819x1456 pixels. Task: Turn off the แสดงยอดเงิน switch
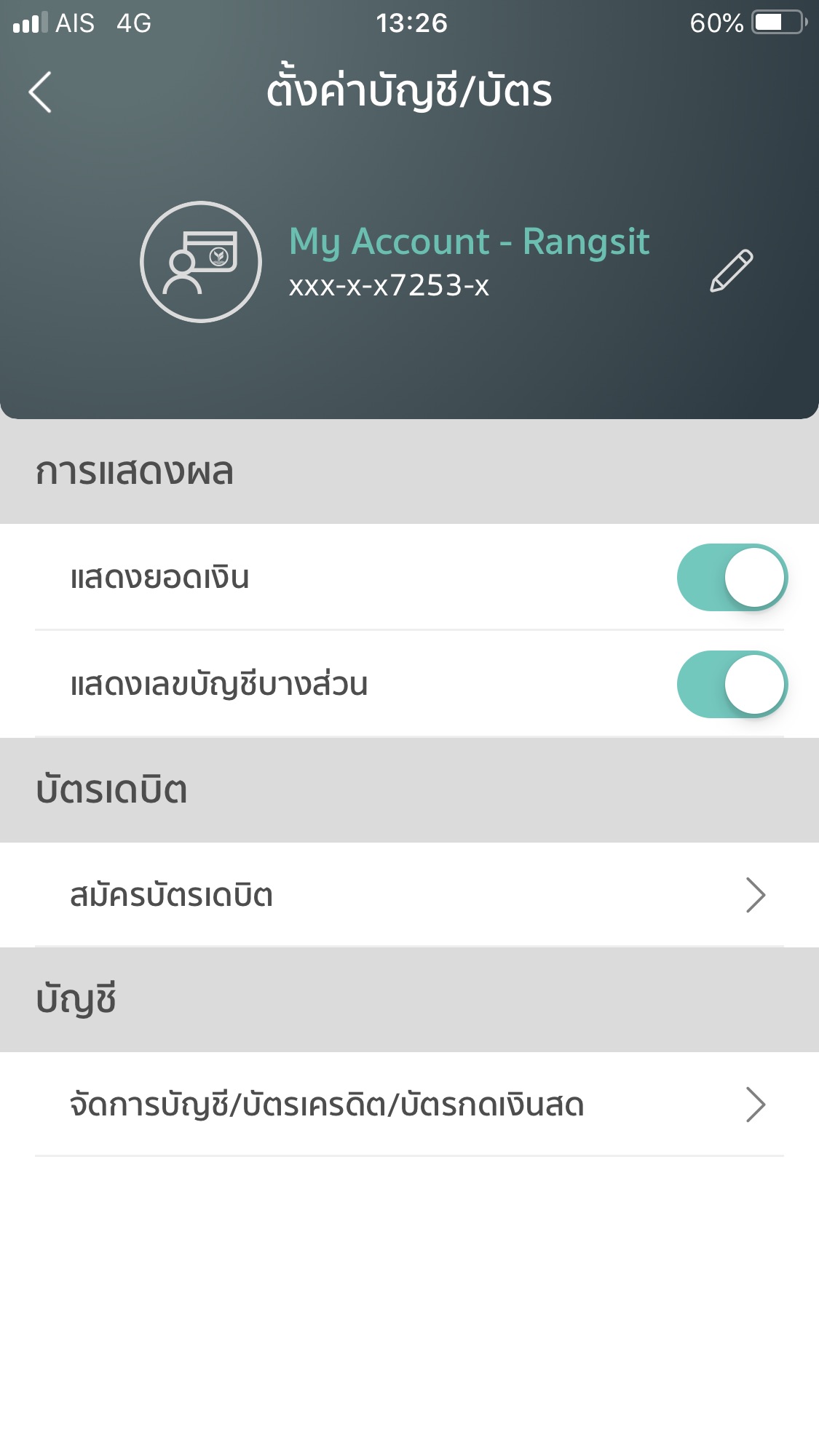pos(732,577)
